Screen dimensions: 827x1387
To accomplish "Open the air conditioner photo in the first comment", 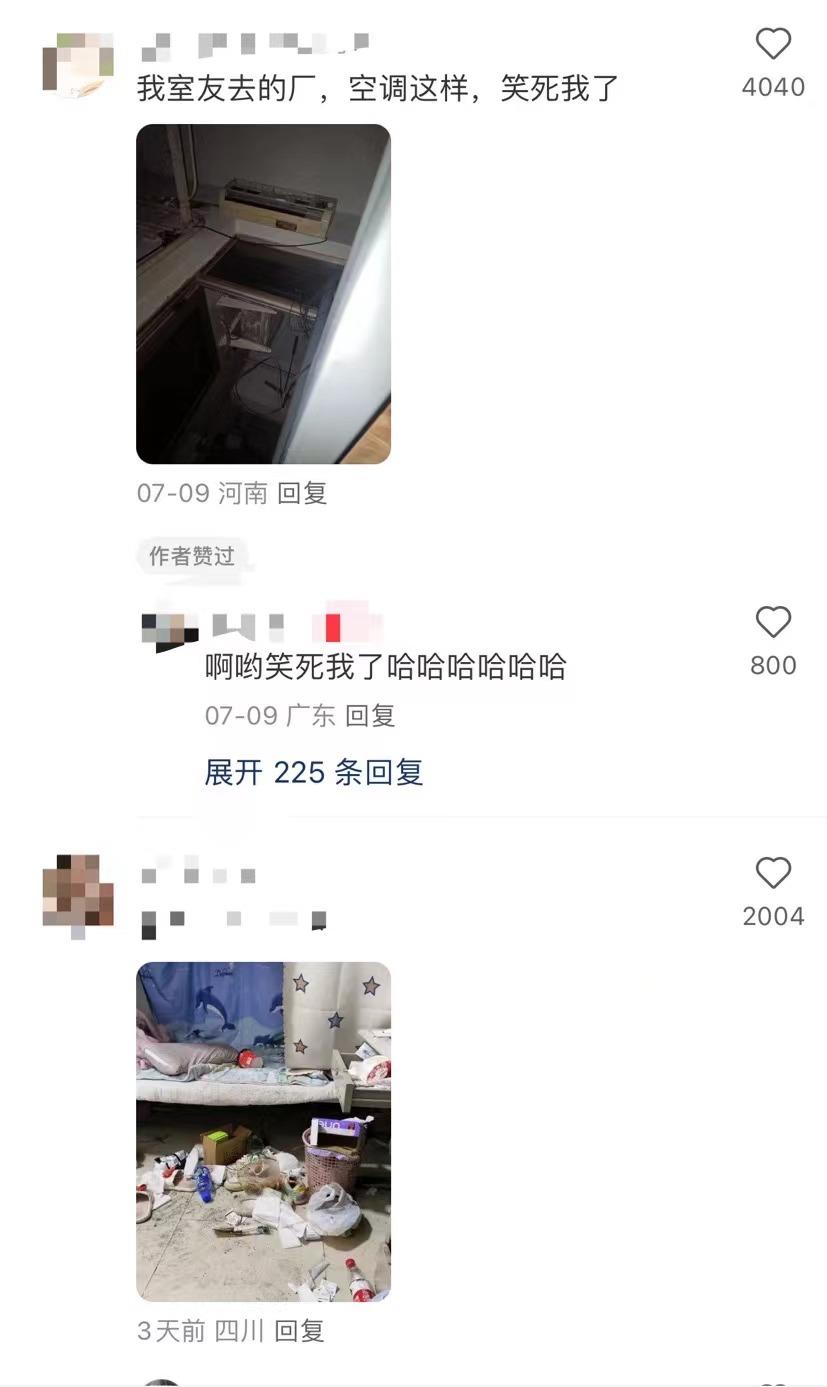I will pos(263,294).
